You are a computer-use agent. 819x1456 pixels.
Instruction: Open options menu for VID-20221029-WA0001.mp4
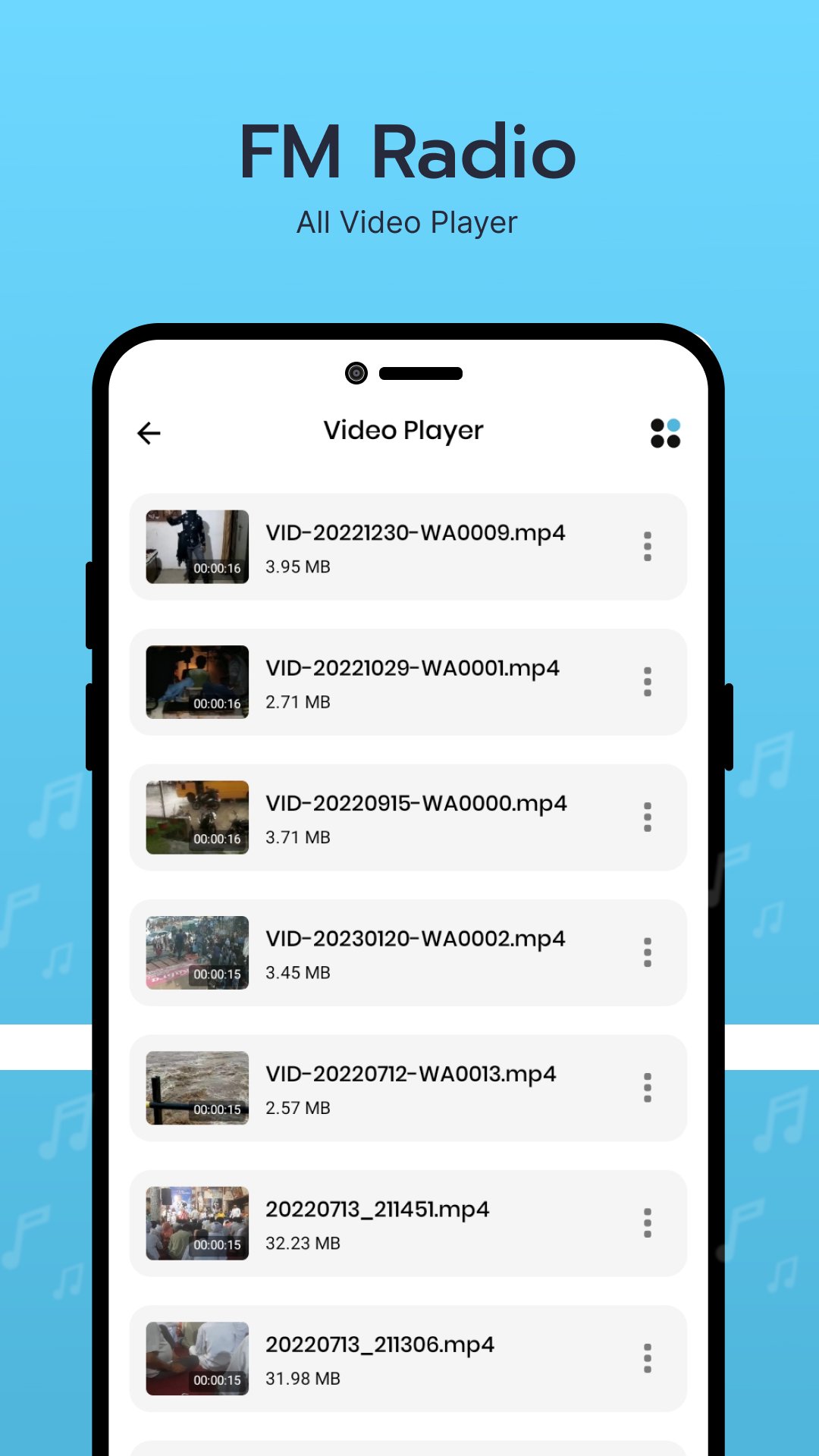pos(648,682)
